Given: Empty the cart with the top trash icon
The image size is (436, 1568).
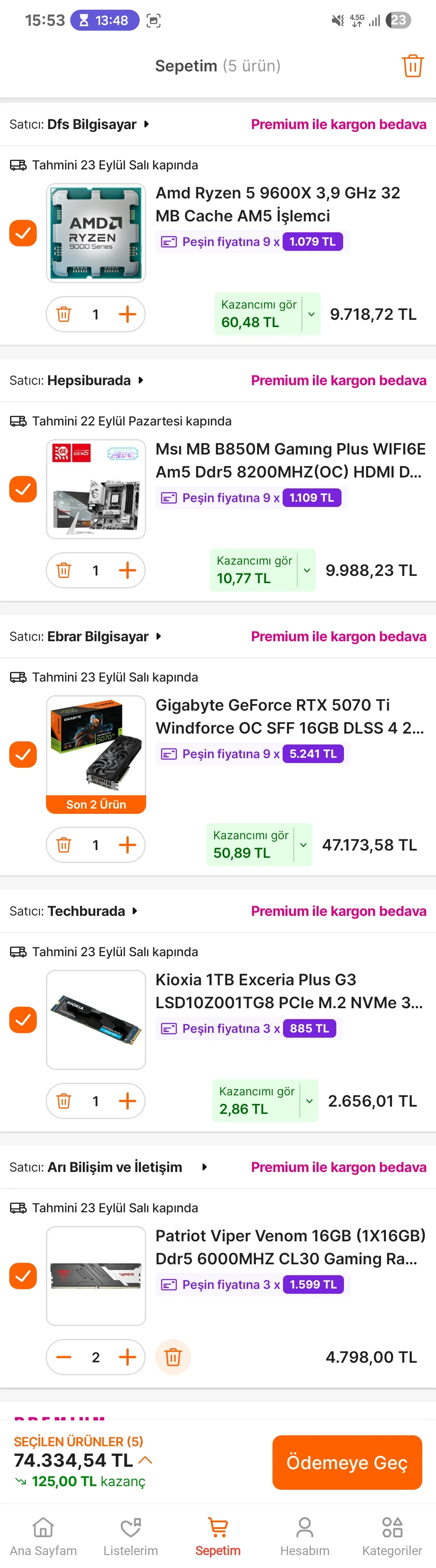Looking at the screenshot, I should click(x=412, y=66).
